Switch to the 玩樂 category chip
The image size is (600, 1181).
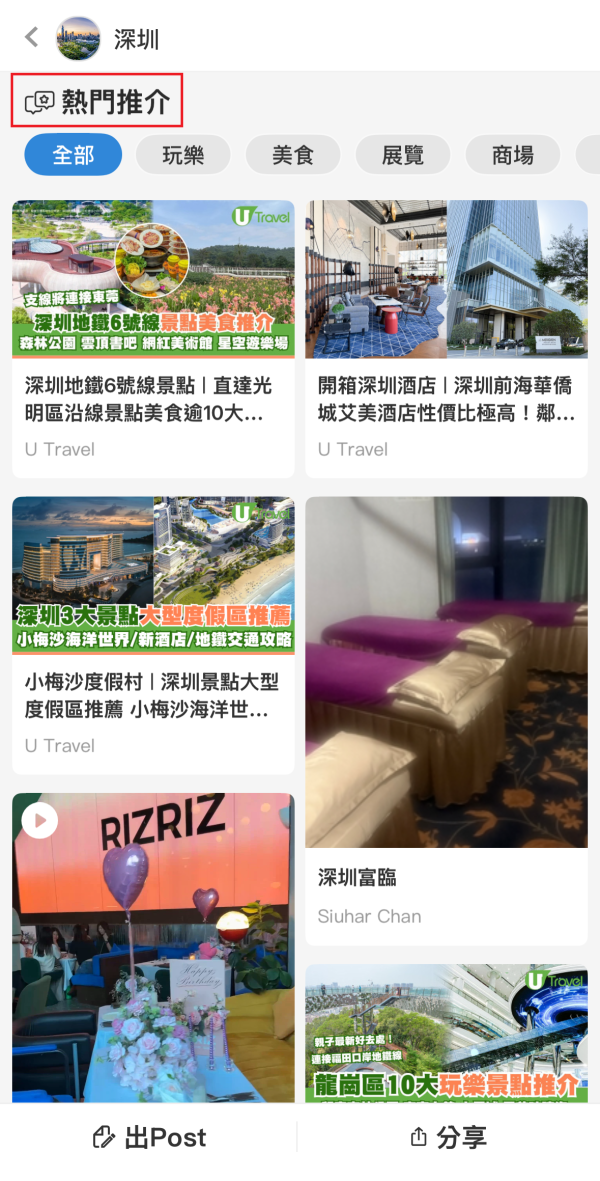[x=183, y=155]
